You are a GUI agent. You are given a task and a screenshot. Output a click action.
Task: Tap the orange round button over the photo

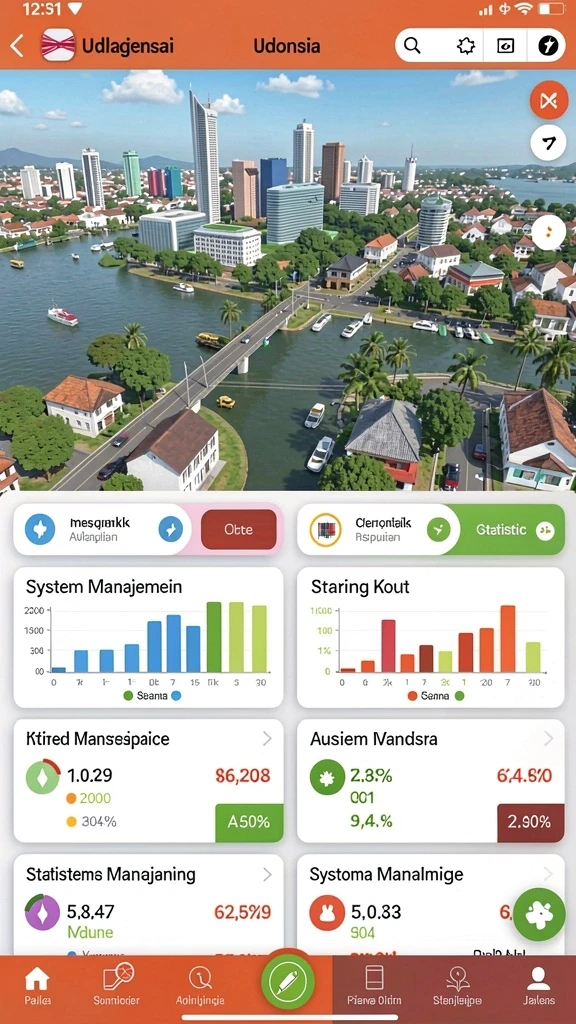[x=549, y=101]
